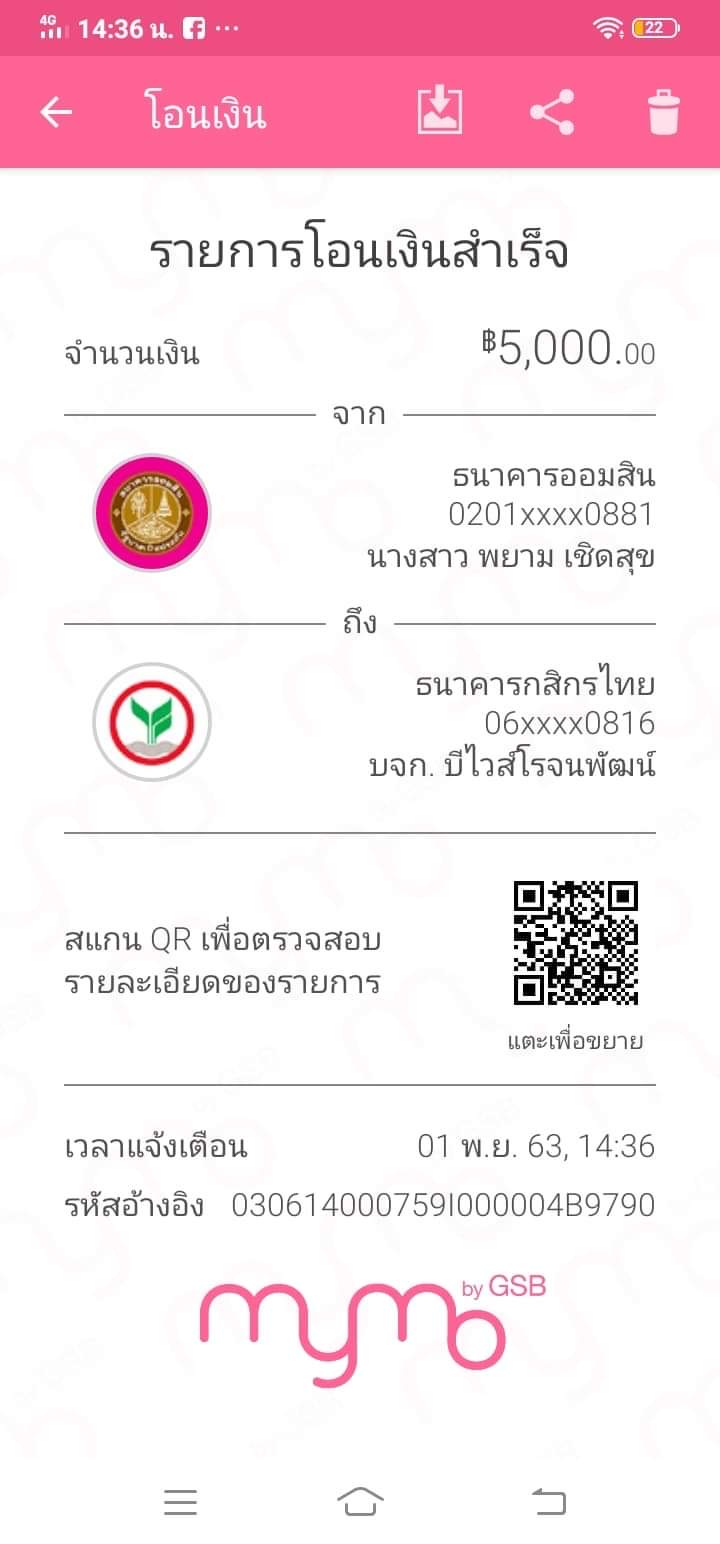Image resolution: width=720 pixels, height=1544 pixels.
Task: Enlarge the QR code for verification
Action: coord(575,943)
